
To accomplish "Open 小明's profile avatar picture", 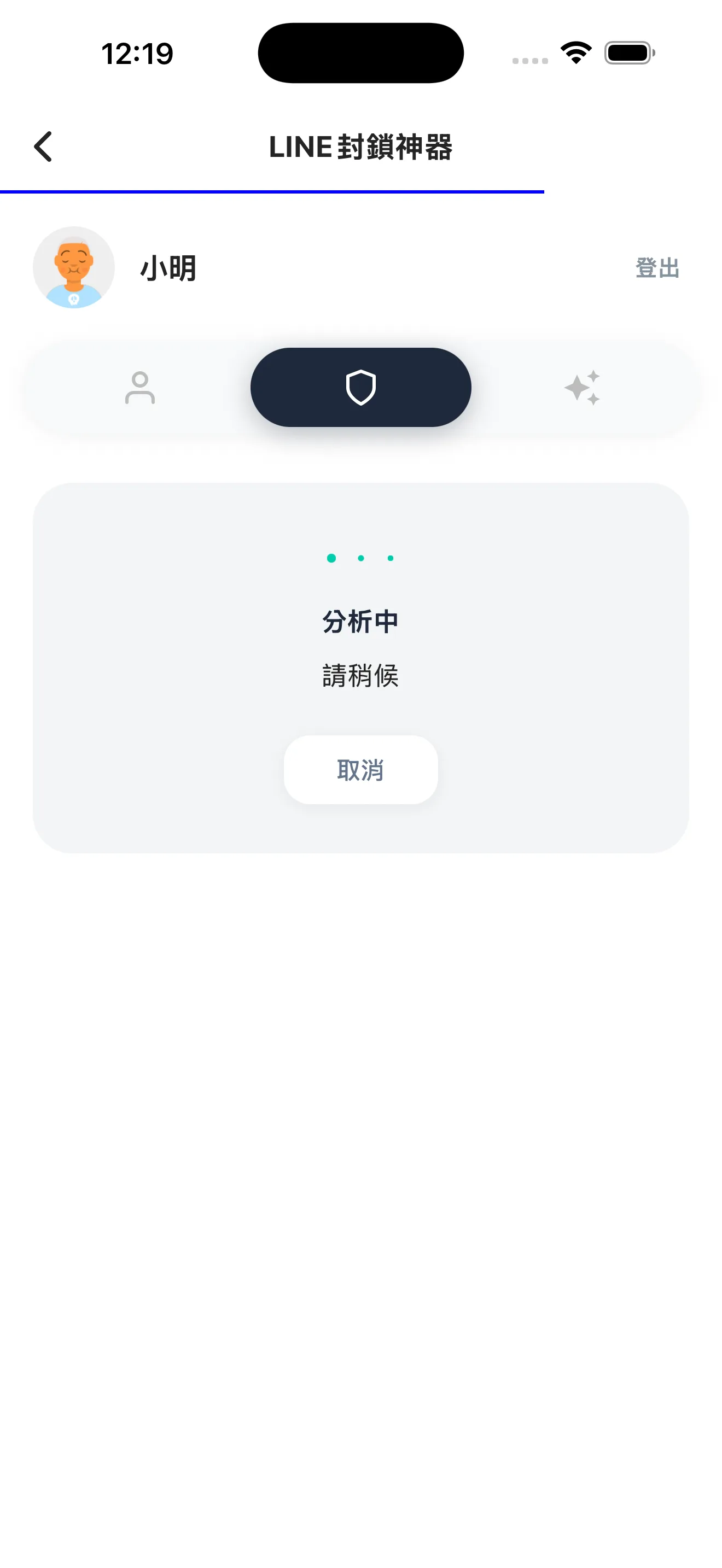I will click(x=74, y=268).
